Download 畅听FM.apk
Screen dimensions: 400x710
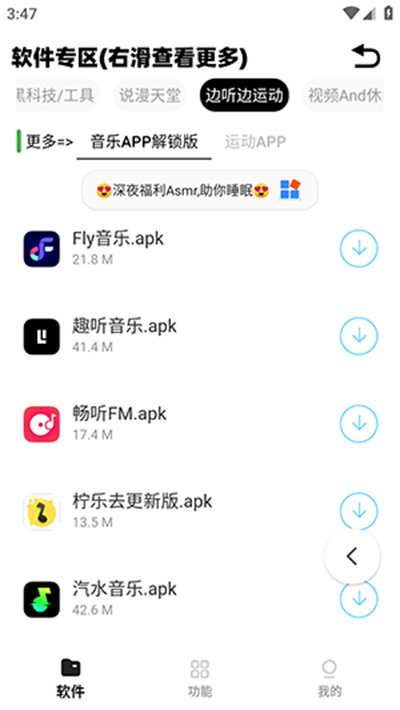point(359,423)
